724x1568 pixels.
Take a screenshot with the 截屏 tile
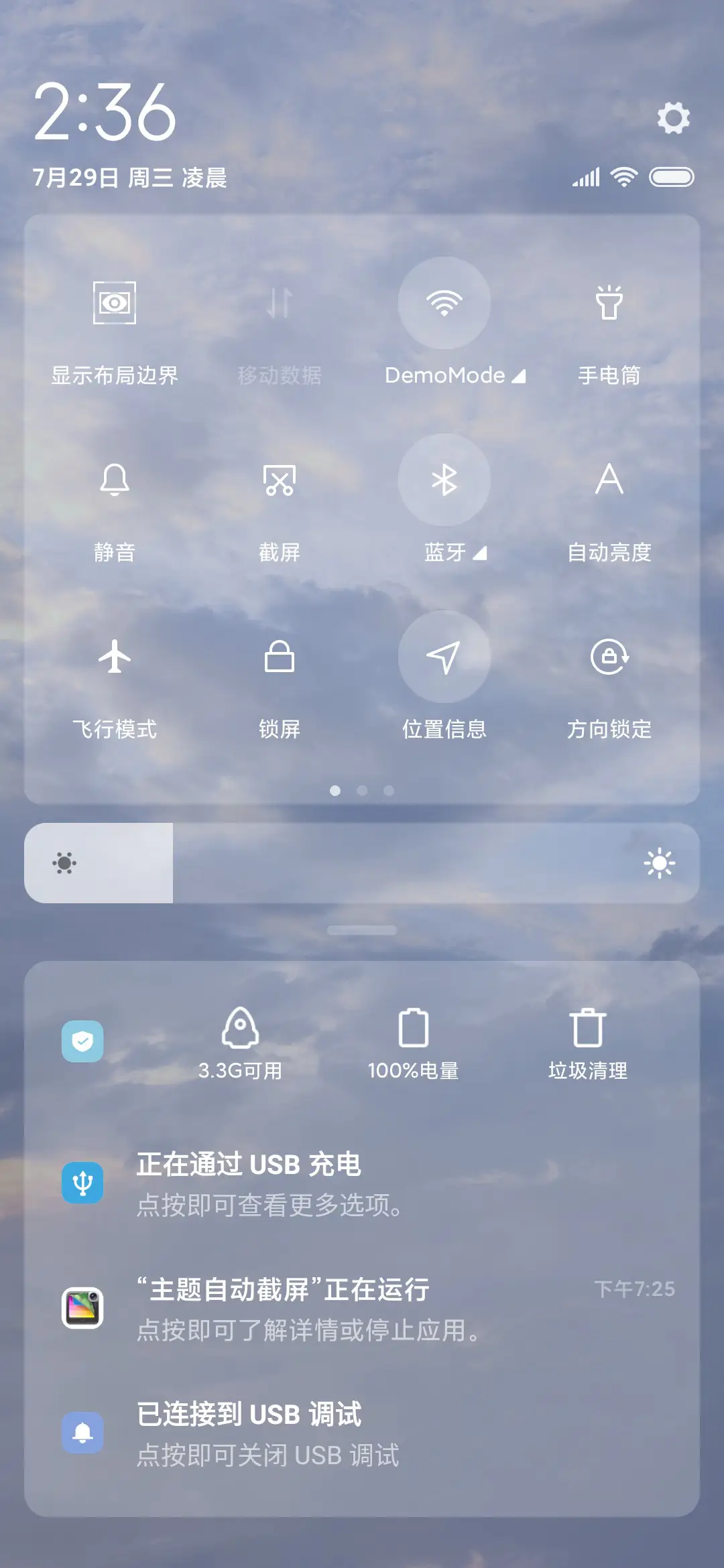click(x=280, y=481)
